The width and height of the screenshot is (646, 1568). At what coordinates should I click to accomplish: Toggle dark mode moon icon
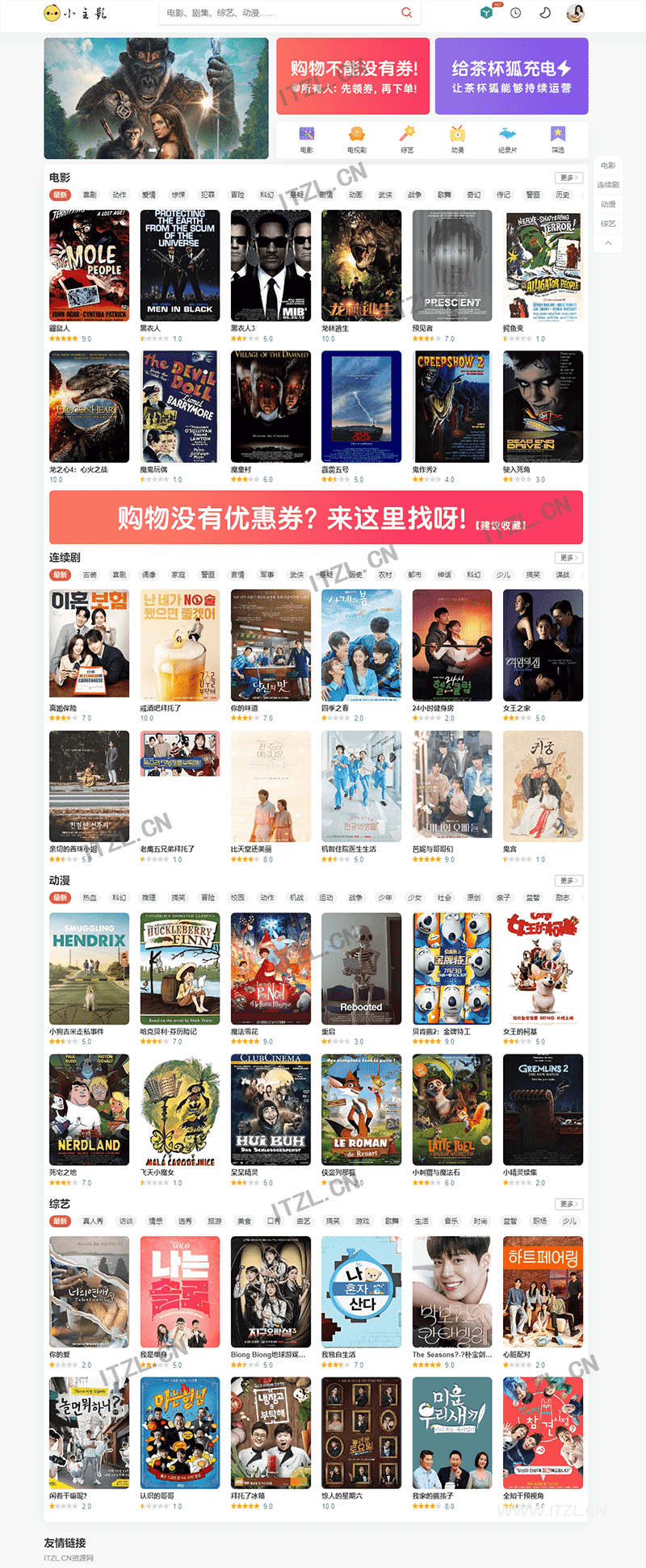click(x=544, y=13)
